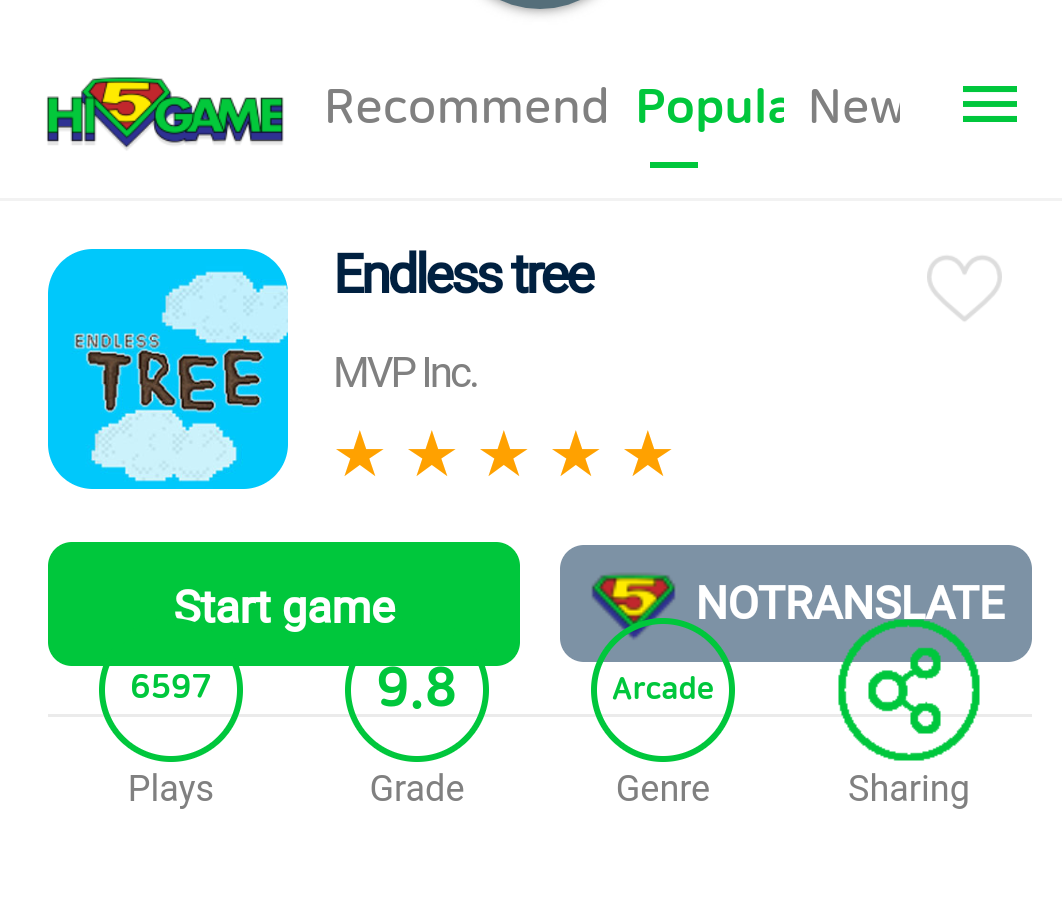Tap the NOTRANSLATE button
This screenshot has width=1062, height=906.
pos(795,602)
